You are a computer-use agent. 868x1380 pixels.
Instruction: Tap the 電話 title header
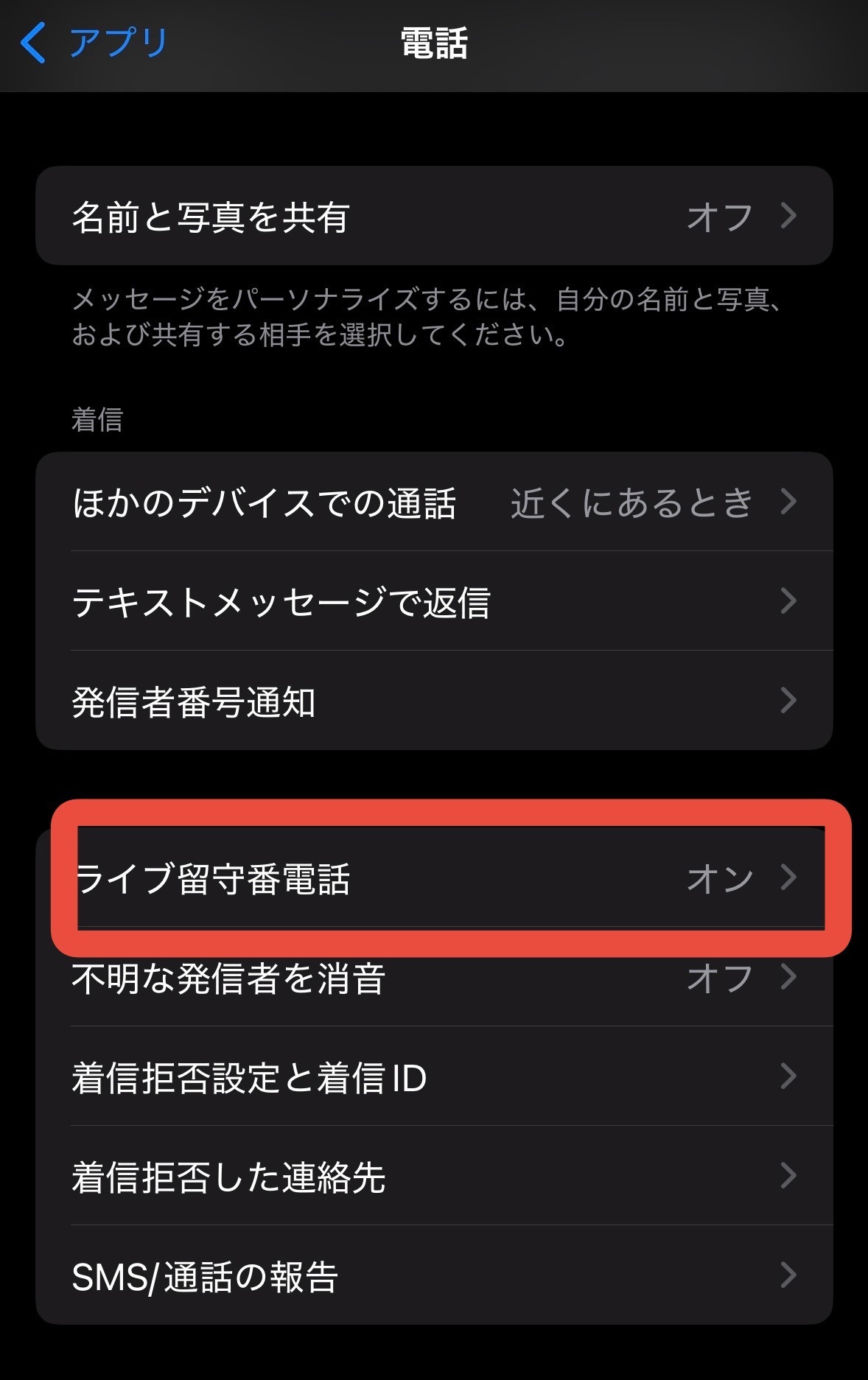pyautogui.click(x=433, y=43)
